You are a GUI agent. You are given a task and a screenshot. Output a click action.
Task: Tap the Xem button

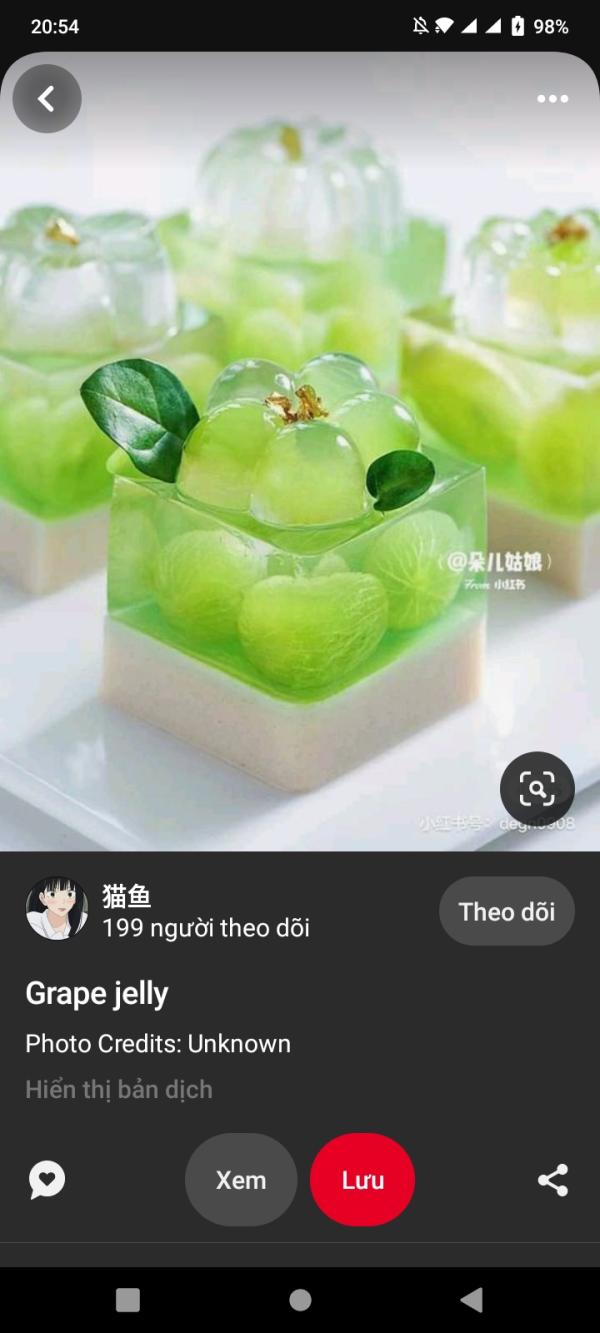click(241, 1180)
